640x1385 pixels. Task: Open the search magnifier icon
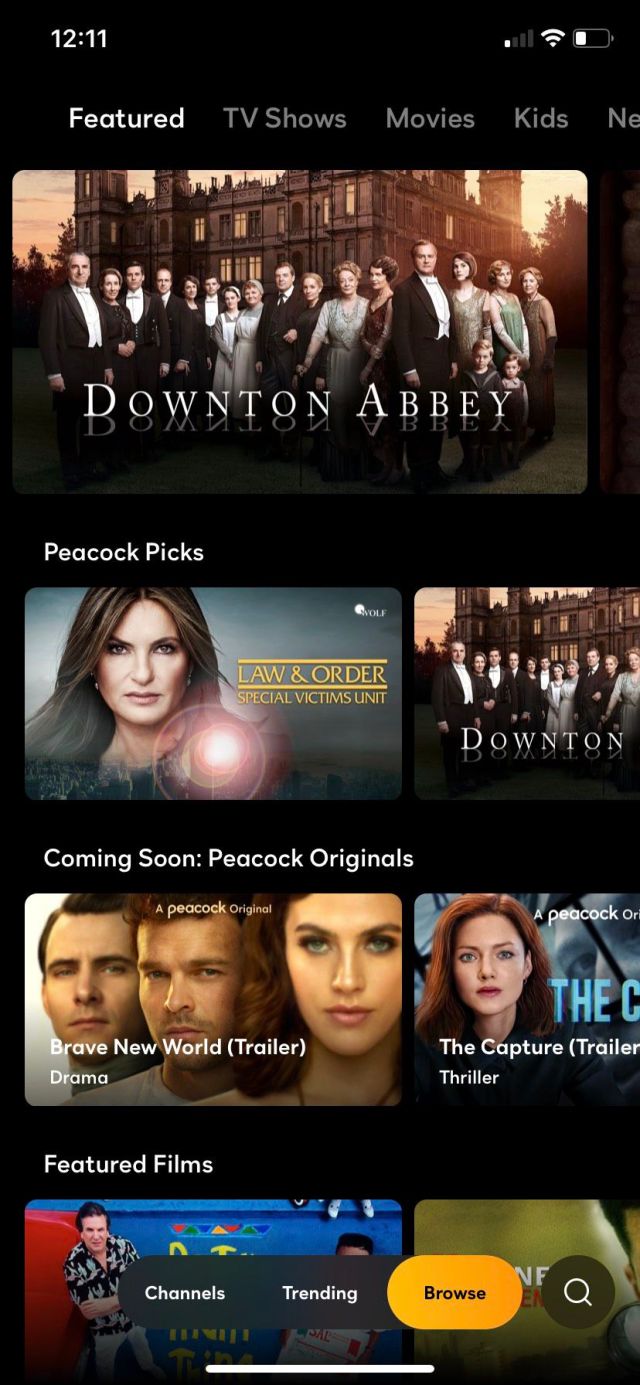tap(578, 1292)
